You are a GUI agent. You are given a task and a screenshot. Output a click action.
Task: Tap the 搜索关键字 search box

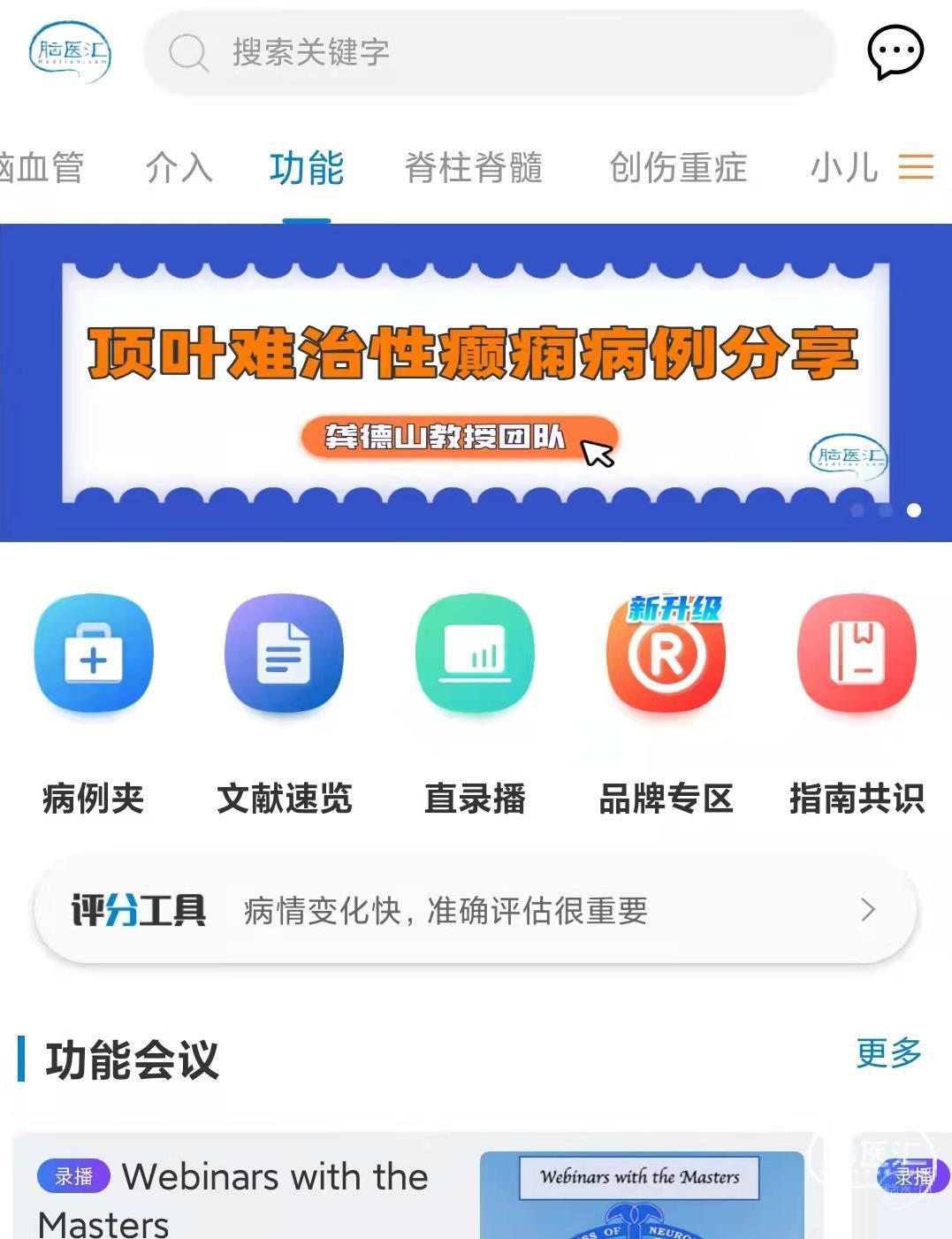coord(489,52)
